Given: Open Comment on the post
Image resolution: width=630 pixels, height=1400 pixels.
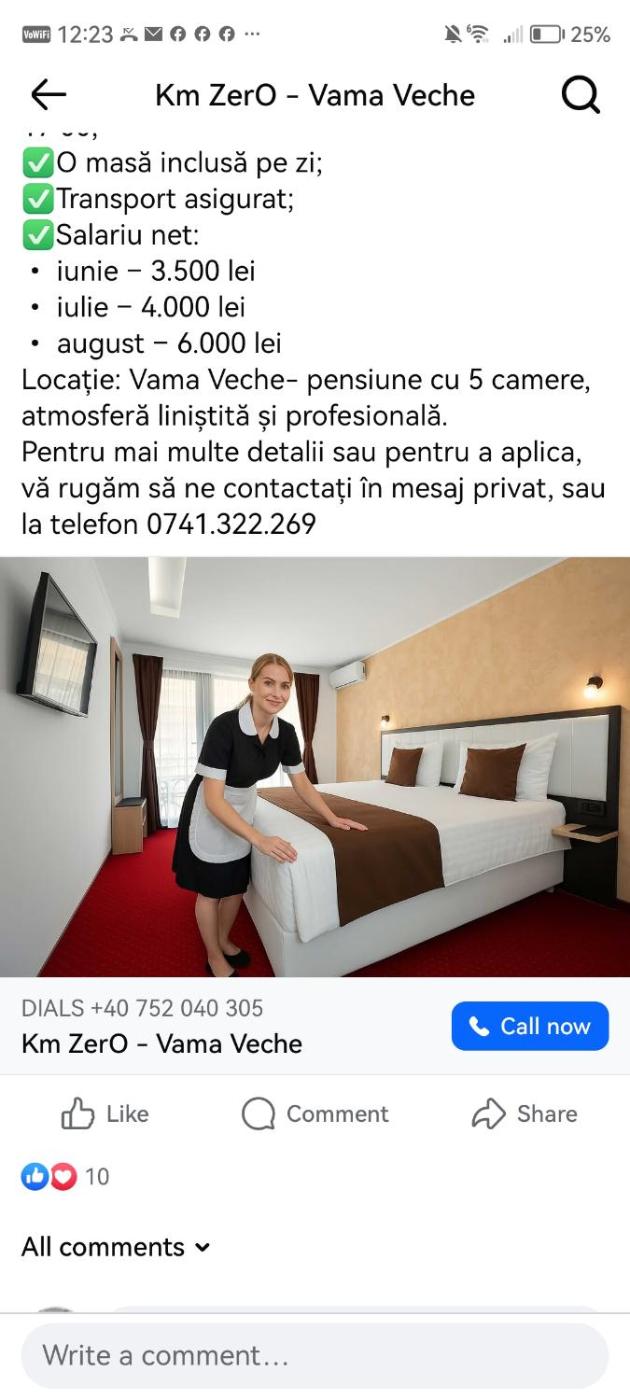Looking at the screenshot, I should click(x=315, y=1114).
